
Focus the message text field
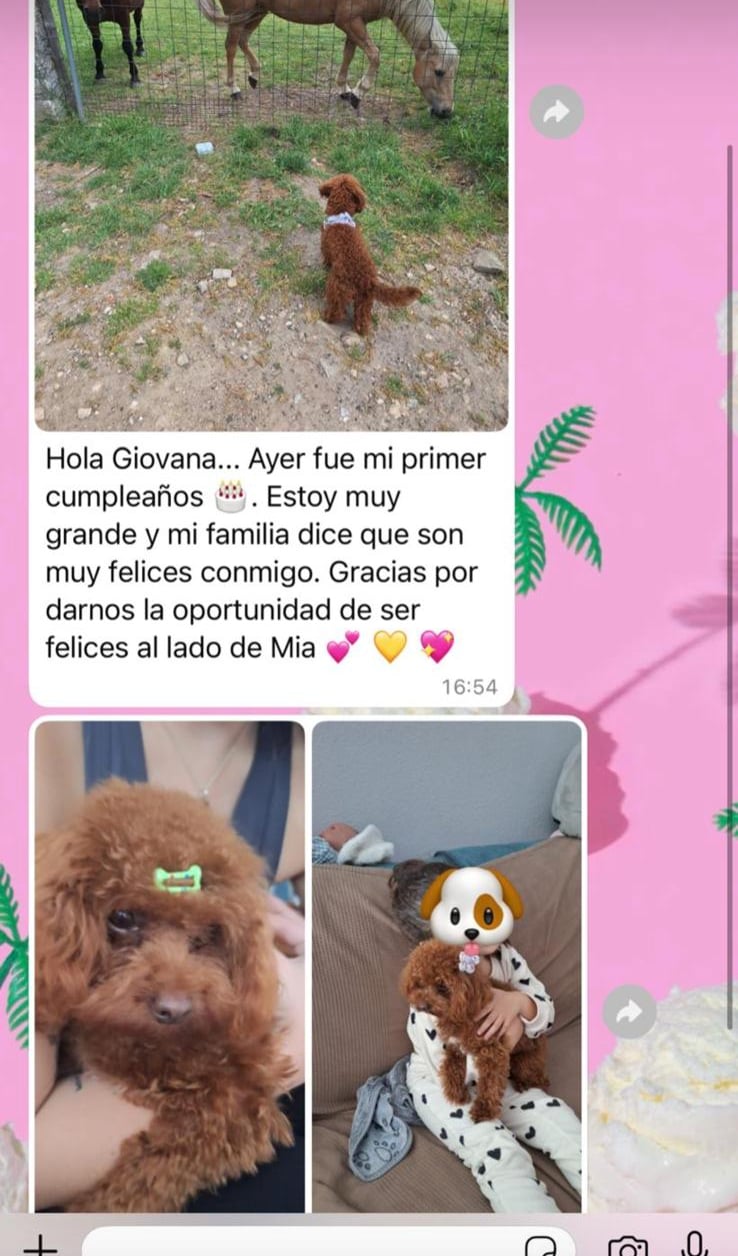click(x=300, y=1245)
